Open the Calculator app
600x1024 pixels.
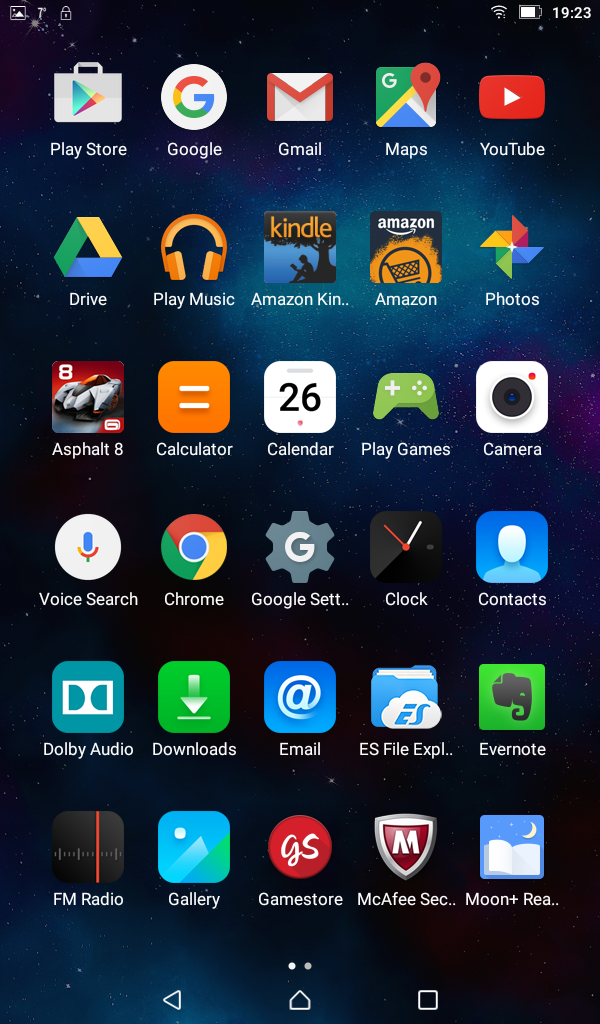click(x=194, y=397)
